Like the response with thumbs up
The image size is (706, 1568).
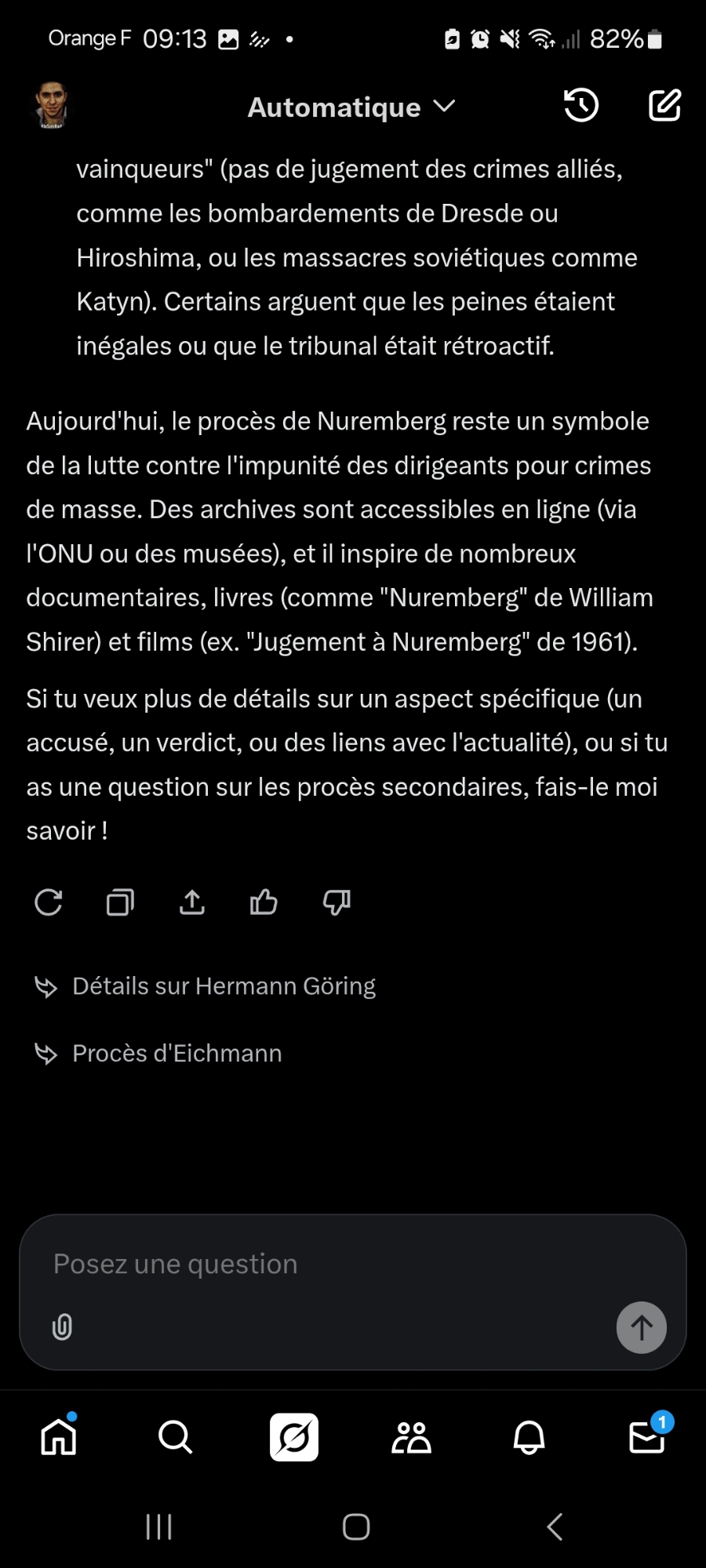tap(264, 902)
